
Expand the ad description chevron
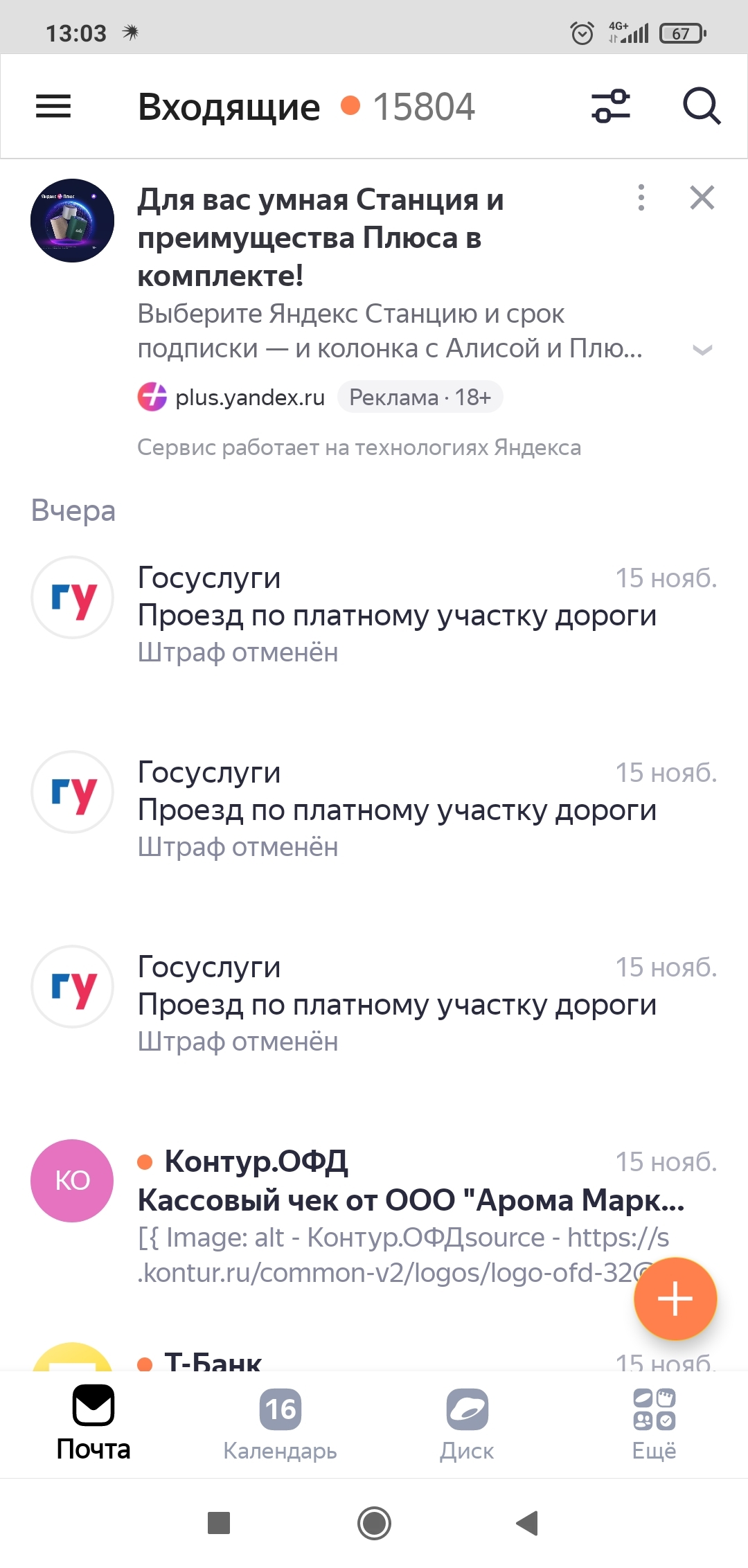point(702,350)
